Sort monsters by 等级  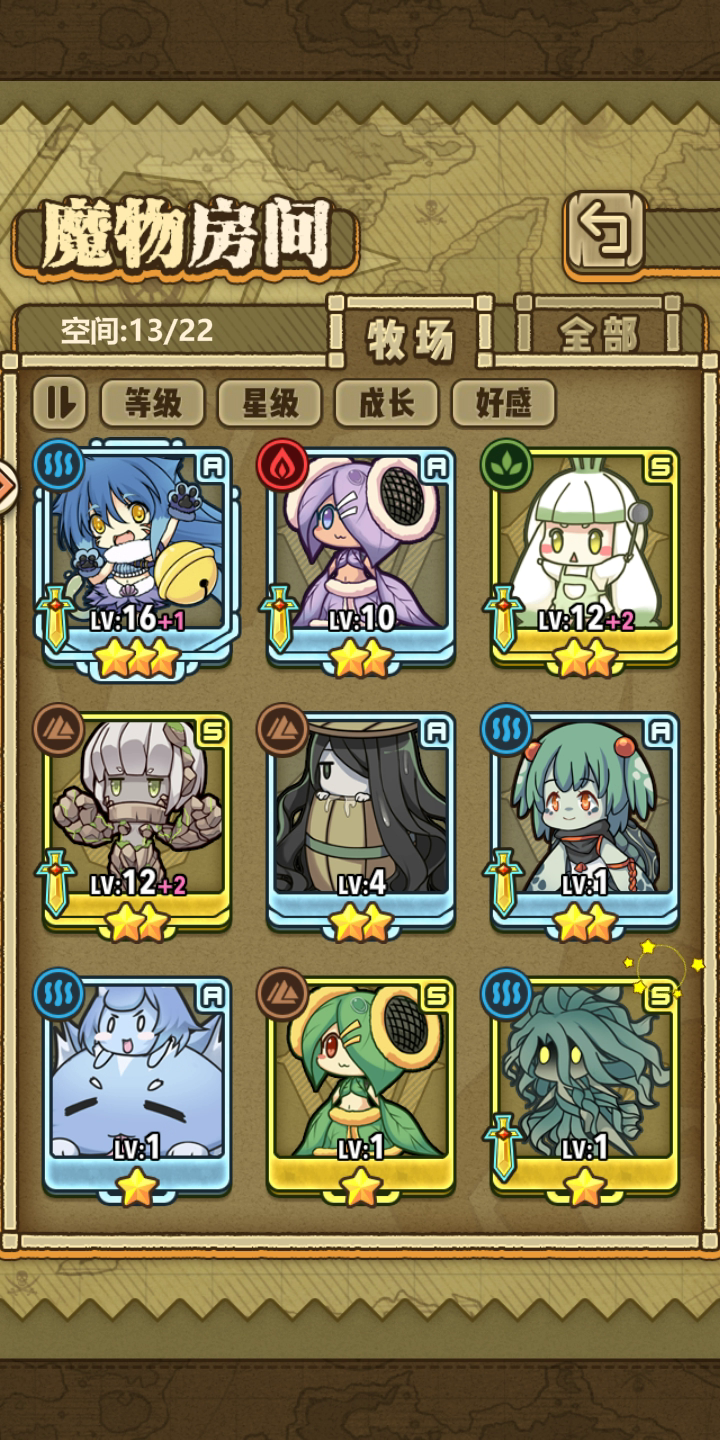coord(153,402)
